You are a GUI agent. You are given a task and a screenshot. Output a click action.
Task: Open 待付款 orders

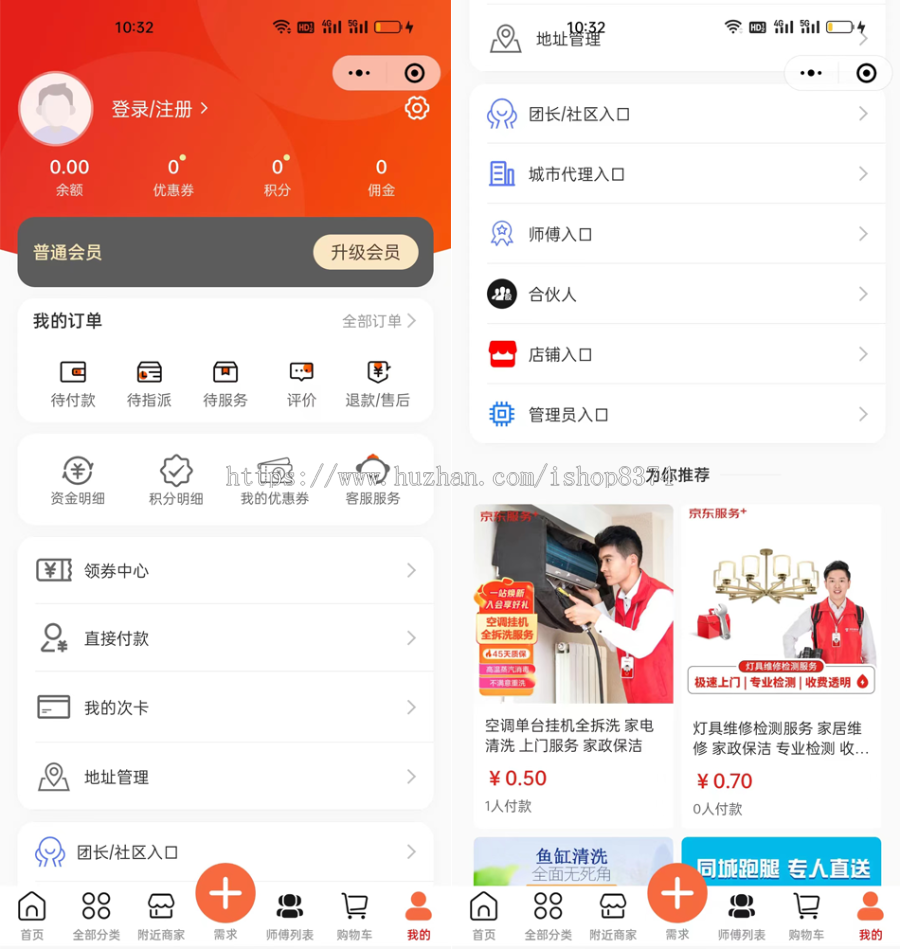(x=73, y=383)
